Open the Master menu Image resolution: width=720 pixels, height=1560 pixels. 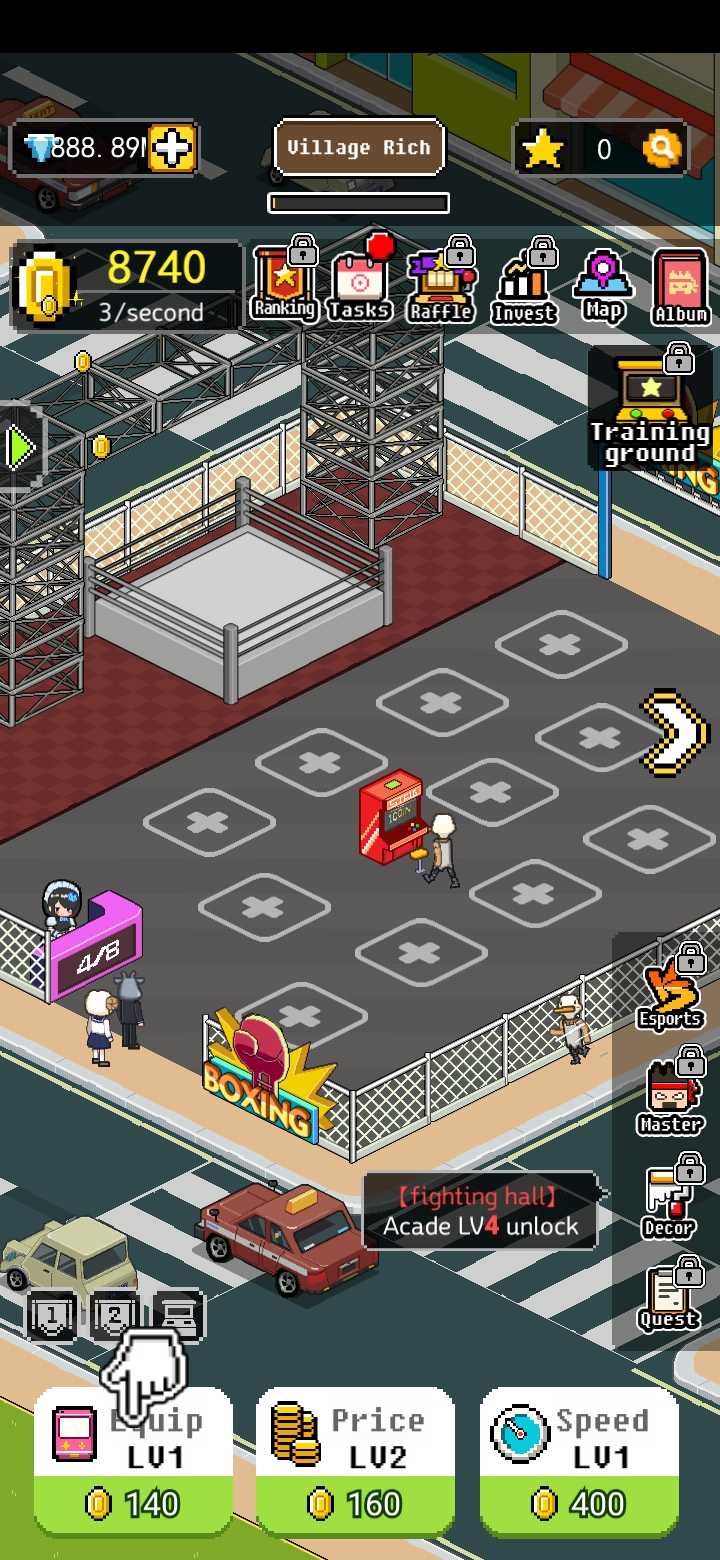coord(670,1096)
